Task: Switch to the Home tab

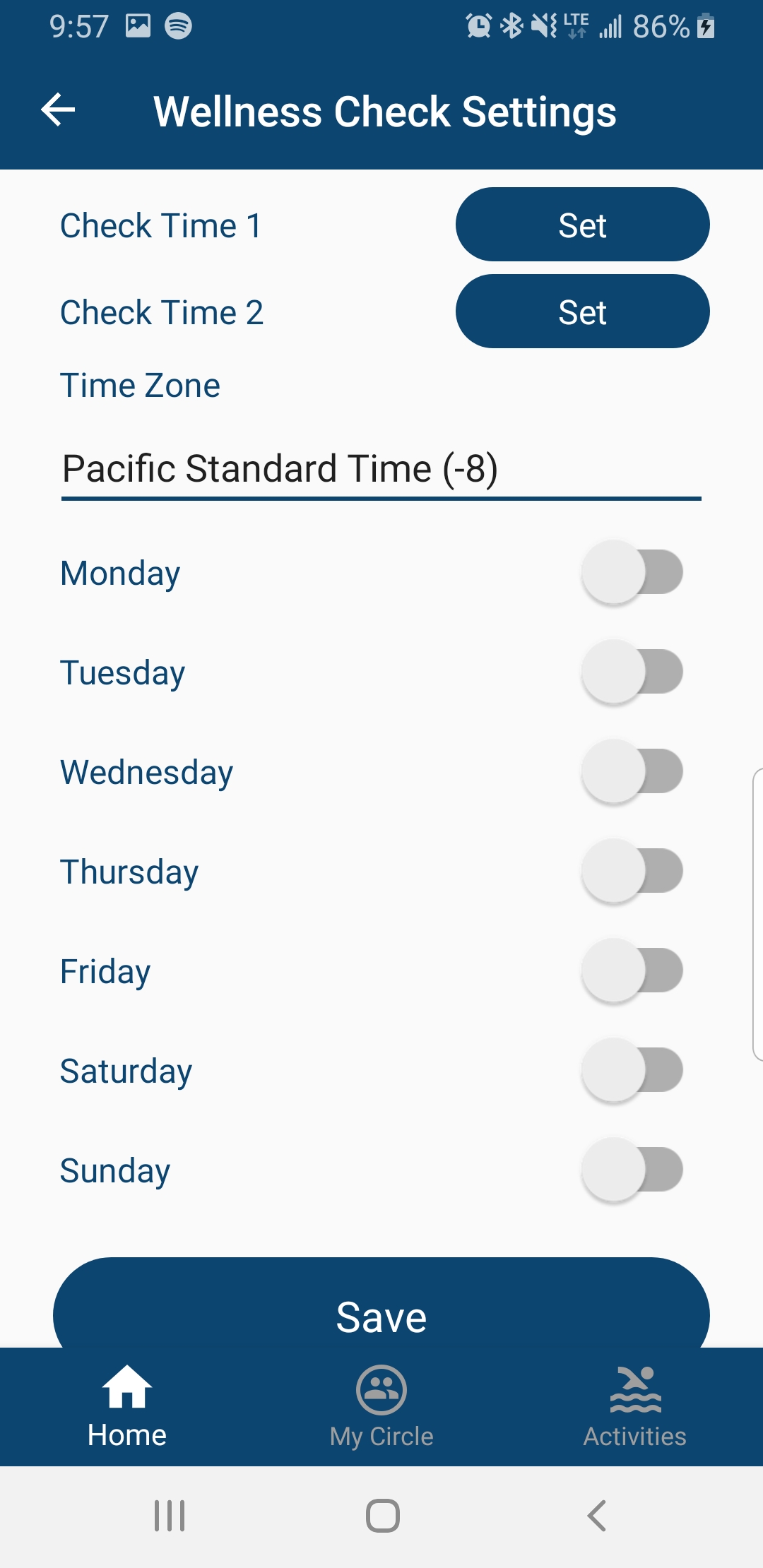Action: 127,1407
